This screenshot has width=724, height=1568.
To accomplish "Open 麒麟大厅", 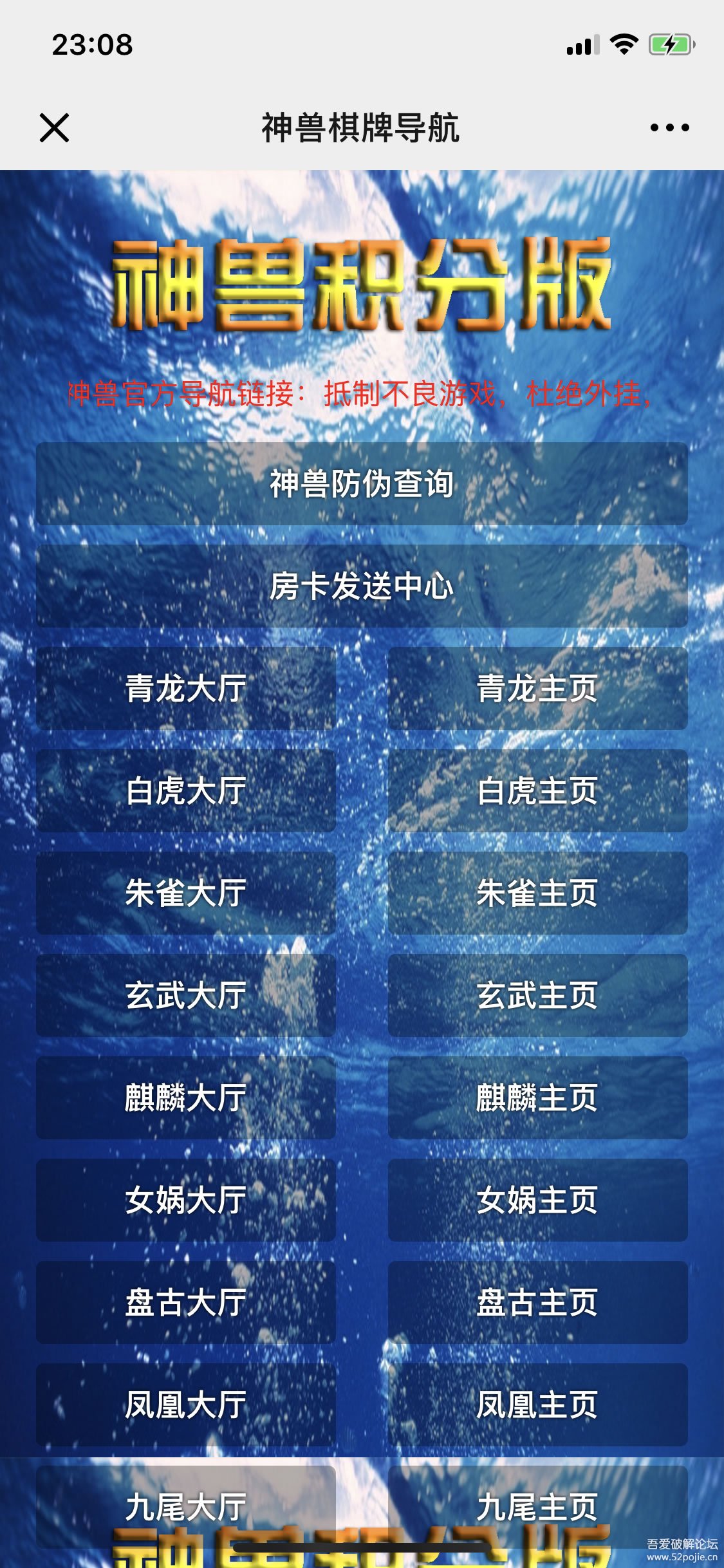I will pos(186,1097).
